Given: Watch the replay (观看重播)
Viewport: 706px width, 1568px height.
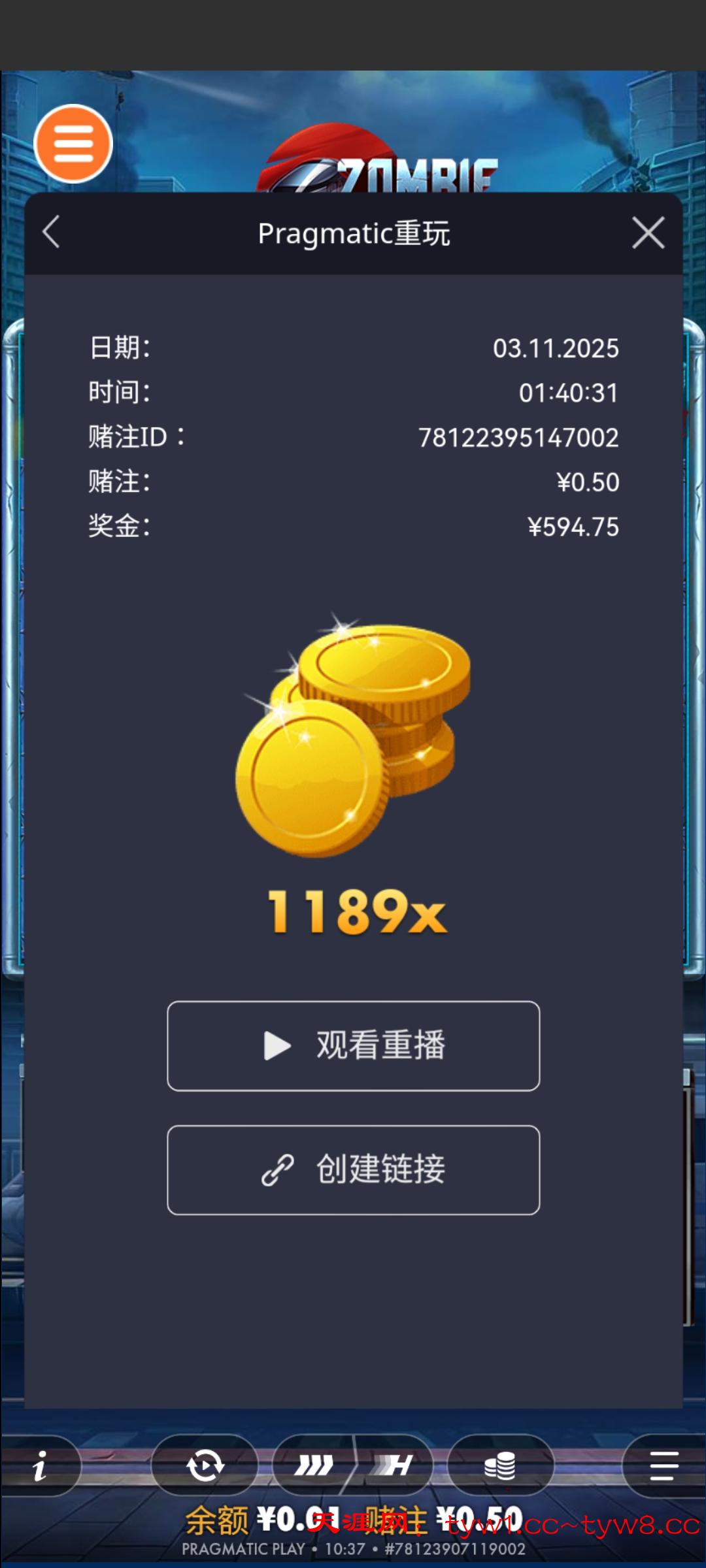Looking at the screenshot, I should (353, 1045).
